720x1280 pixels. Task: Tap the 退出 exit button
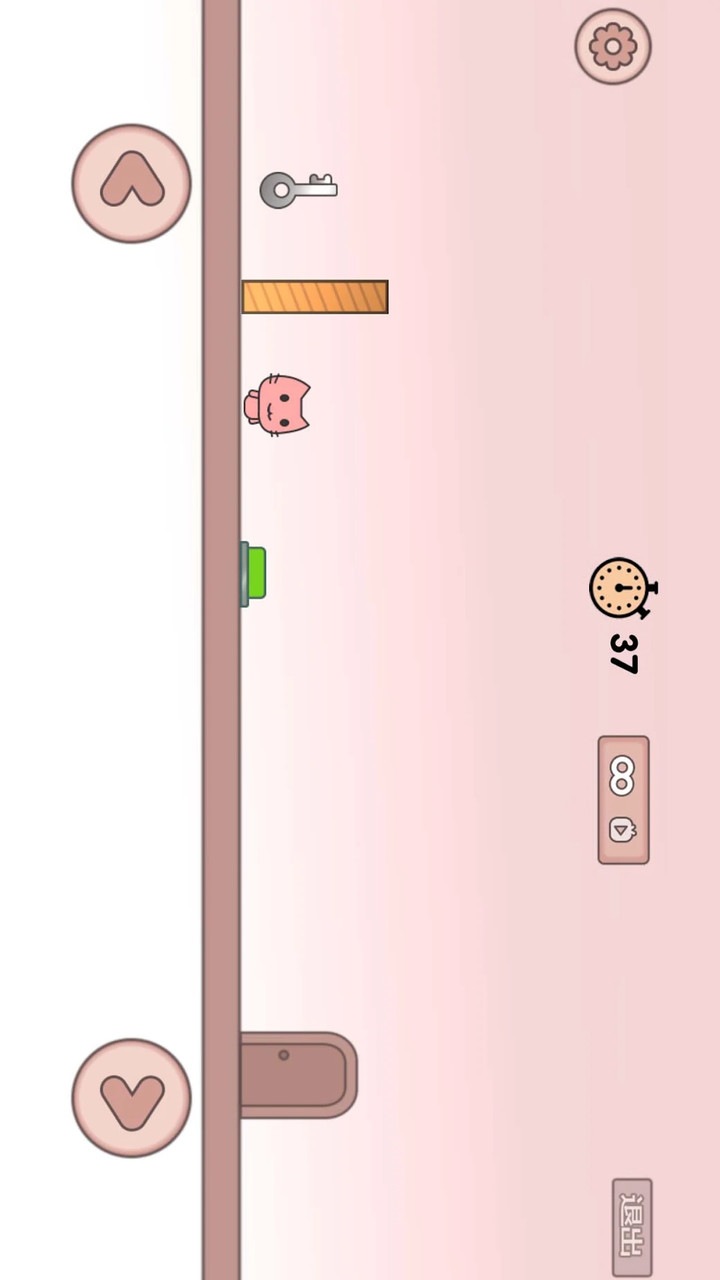click(632, 1227)
